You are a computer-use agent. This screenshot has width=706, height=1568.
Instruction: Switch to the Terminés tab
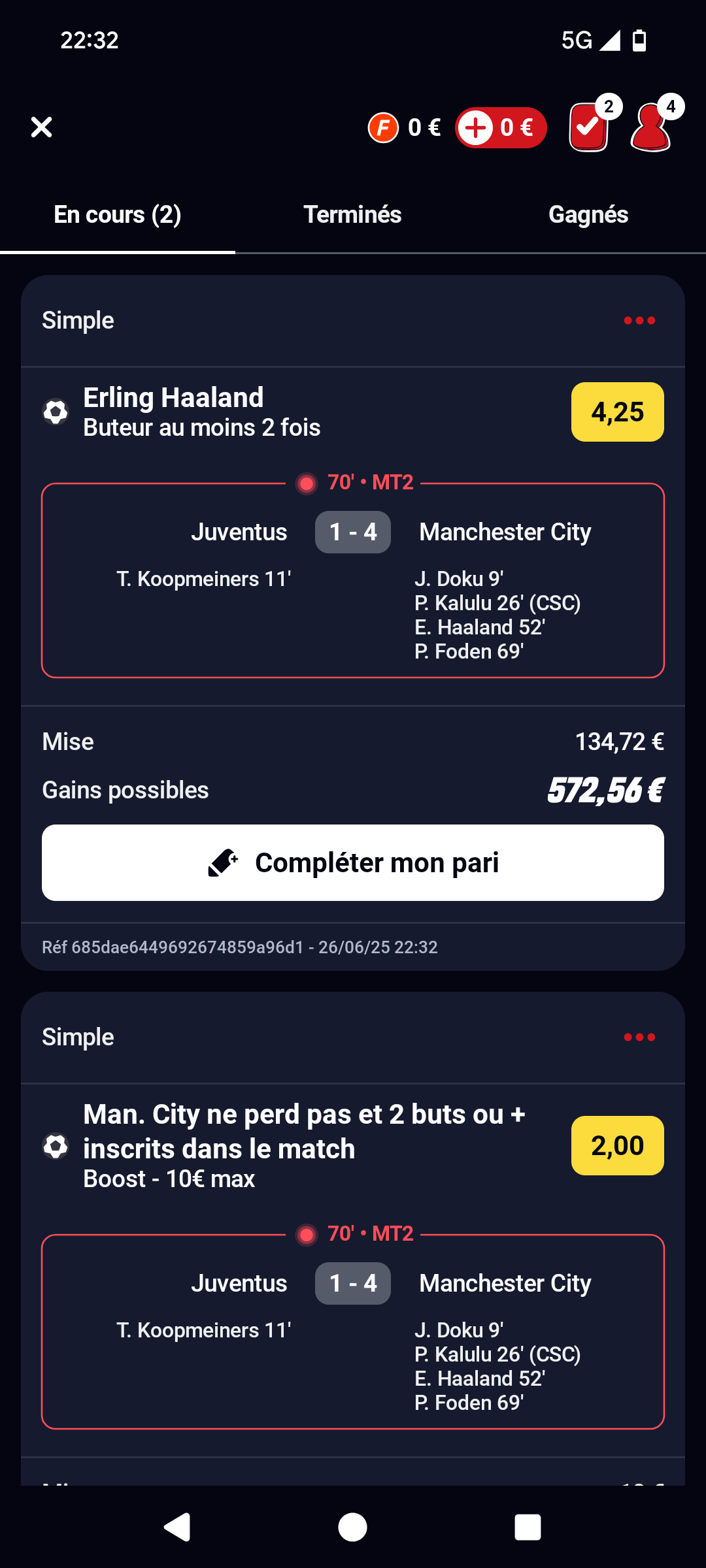point(353,214)
